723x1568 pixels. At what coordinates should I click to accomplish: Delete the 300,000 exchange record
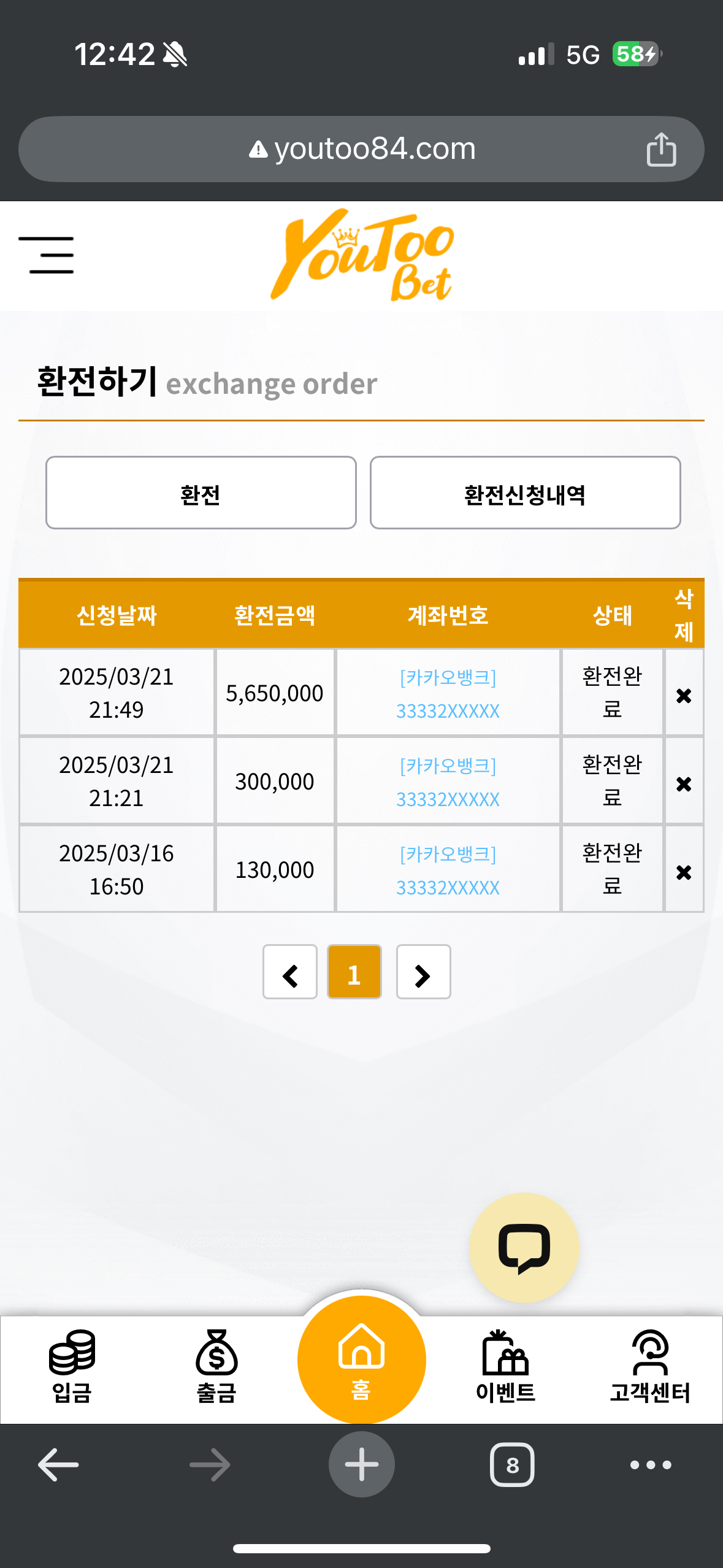[x=683, y=784]
